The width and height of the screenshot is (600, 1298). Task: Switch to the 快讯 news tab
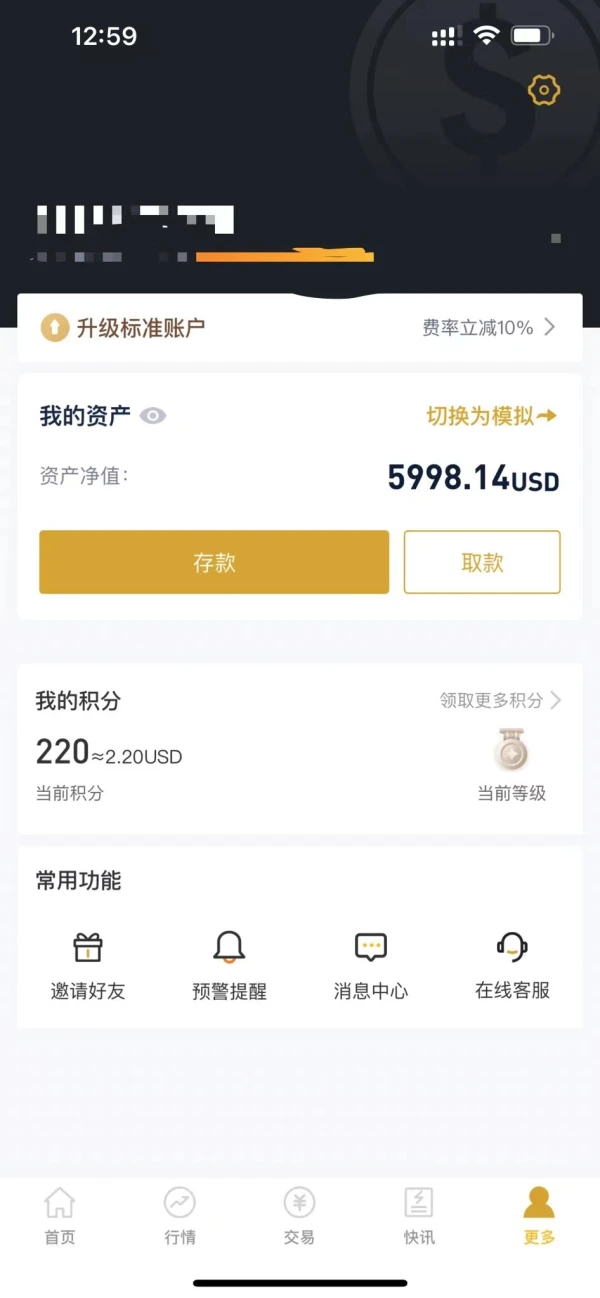(419, 1215)
